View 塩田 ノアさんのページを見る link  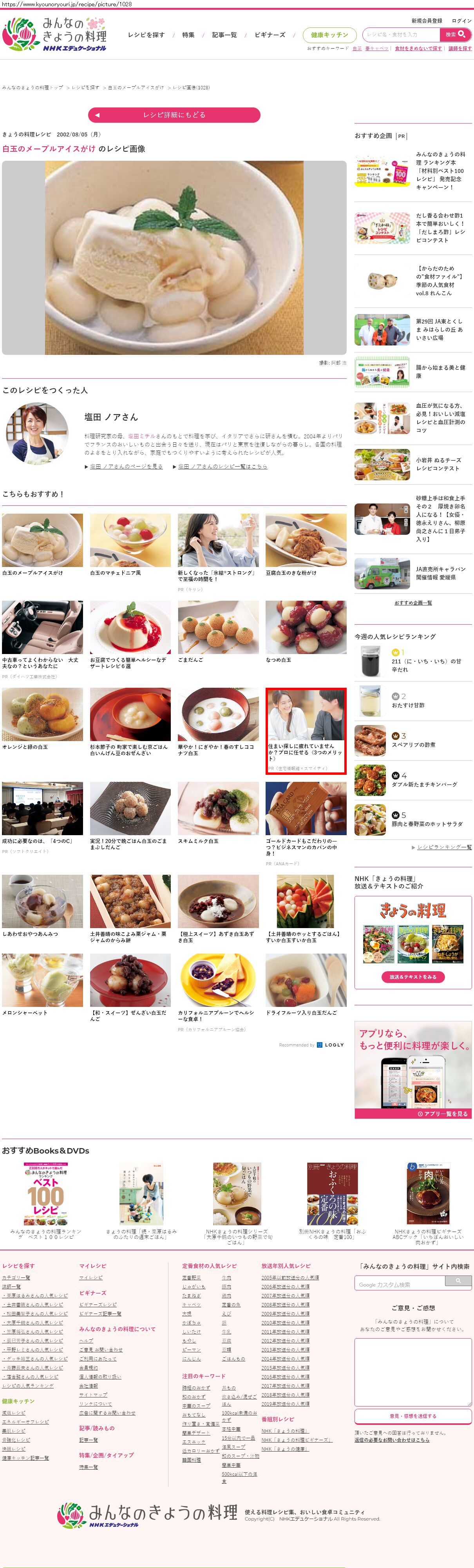pyautogui.click(x=126, y=466)
